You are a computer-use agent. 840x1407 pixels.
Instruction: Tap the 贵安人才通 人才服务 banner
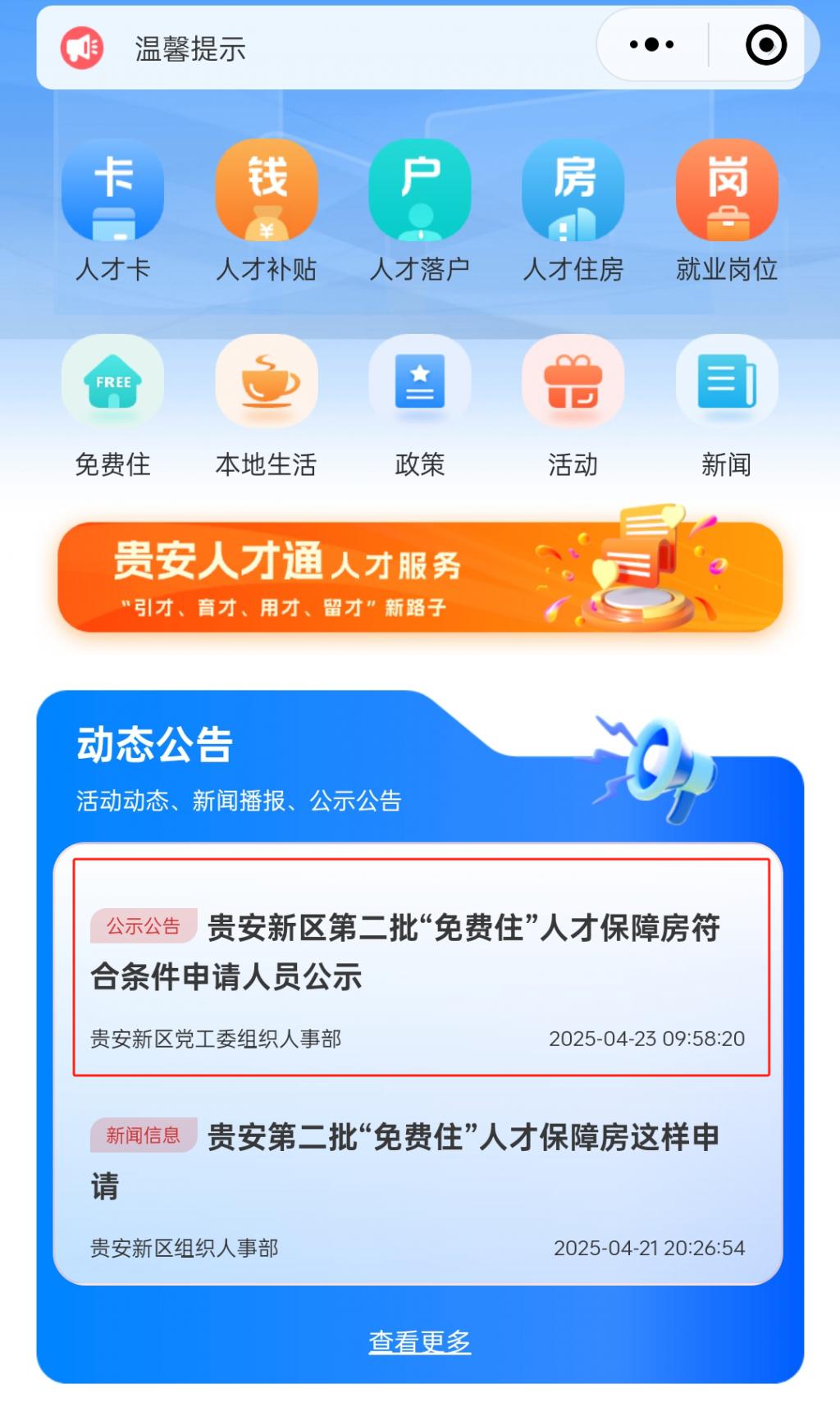(x=420, y=577)
